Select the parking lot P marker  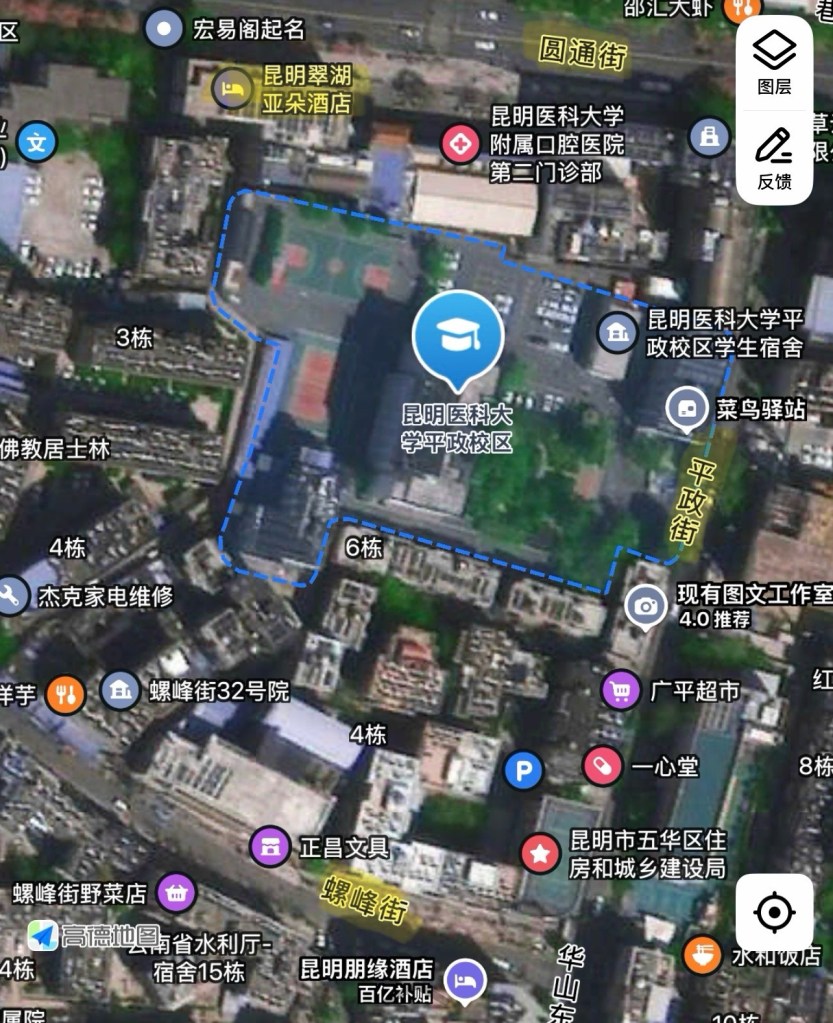pos(522,770)
